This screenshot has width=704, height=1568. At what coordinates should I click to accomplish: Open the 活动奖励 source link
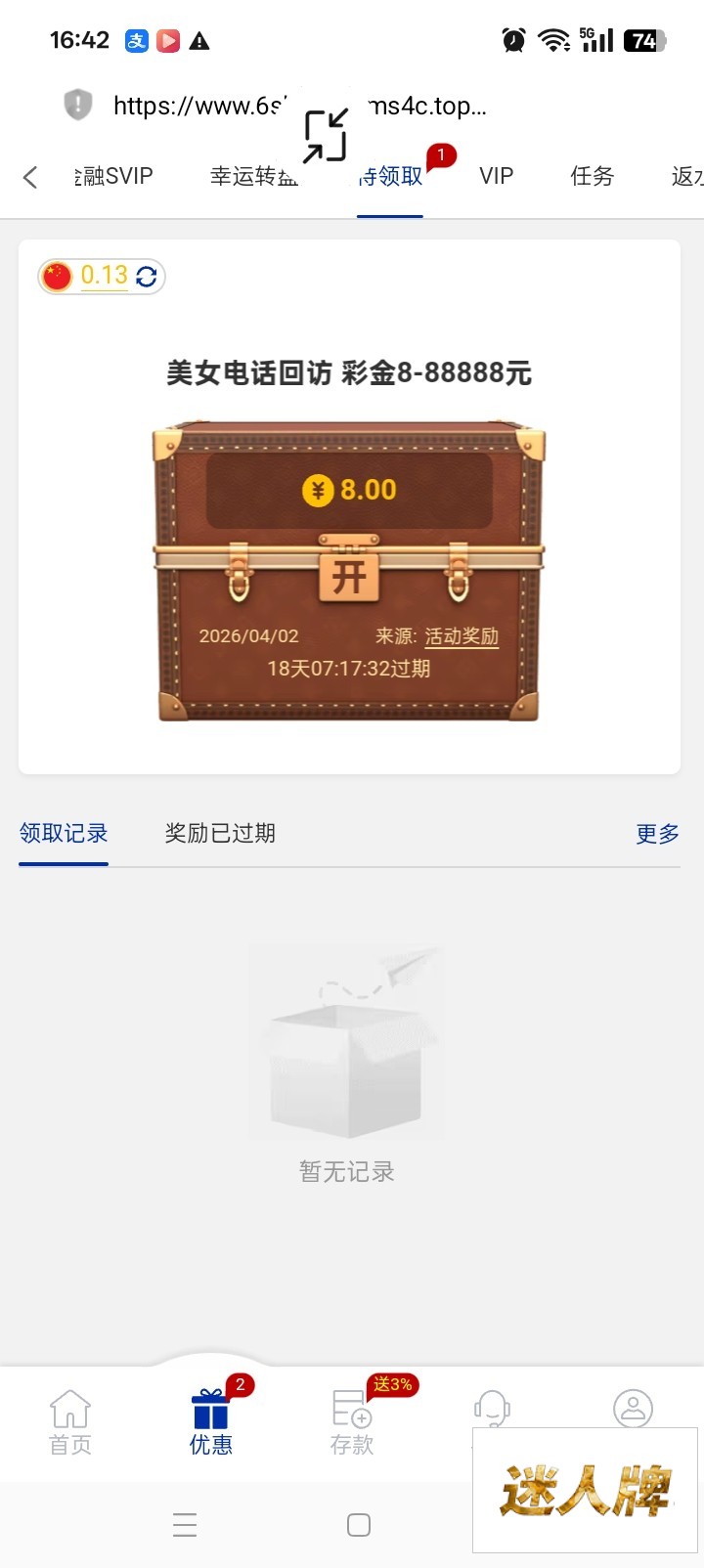tap(462, 636)
